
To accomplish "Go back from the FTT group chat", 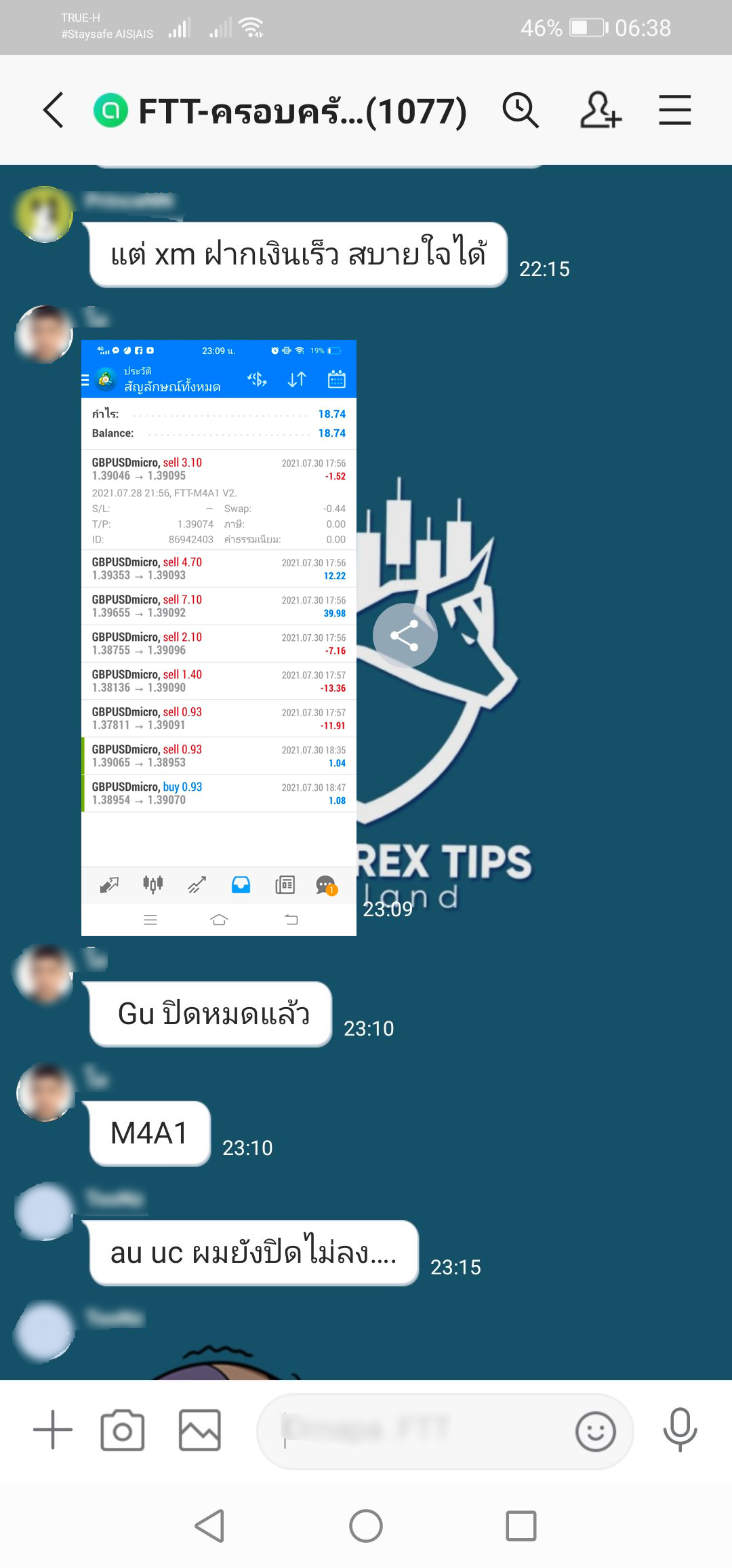I will (54, 111).
